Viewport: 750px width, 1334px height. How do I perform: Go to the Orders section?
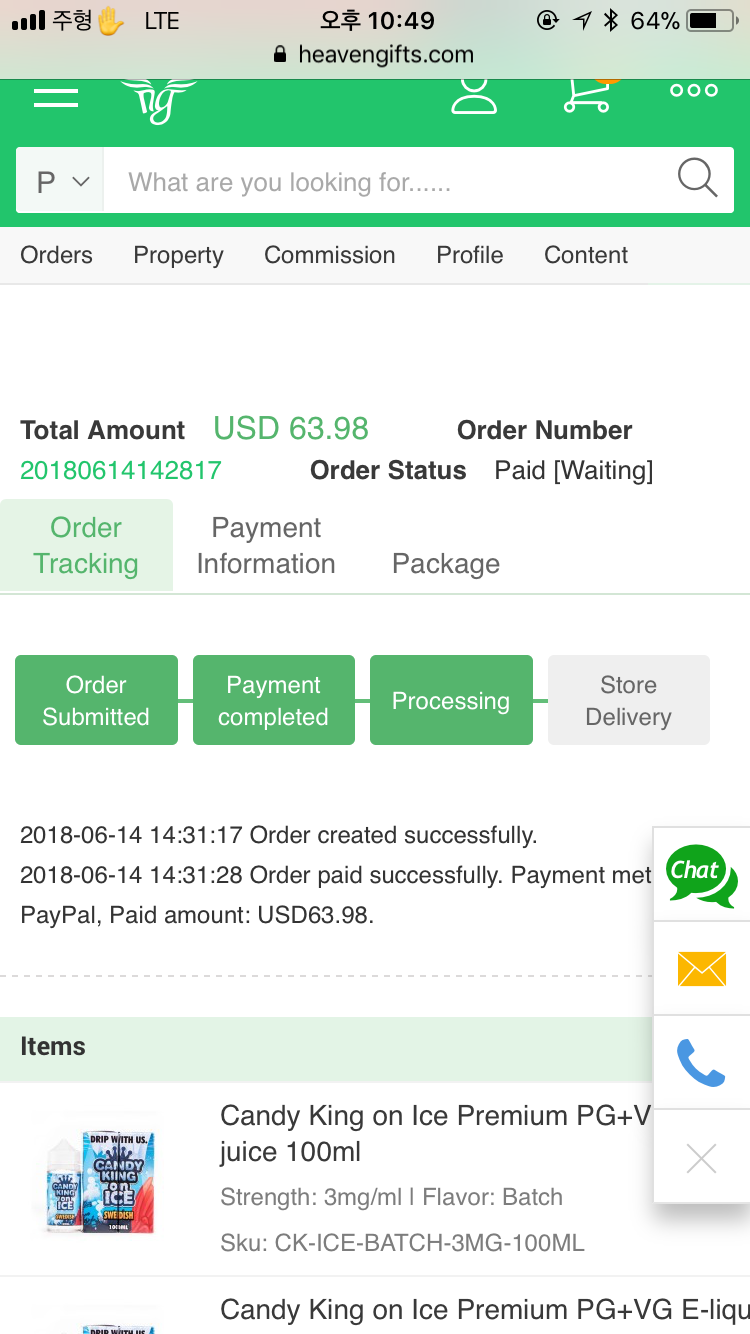coord(56,255)
